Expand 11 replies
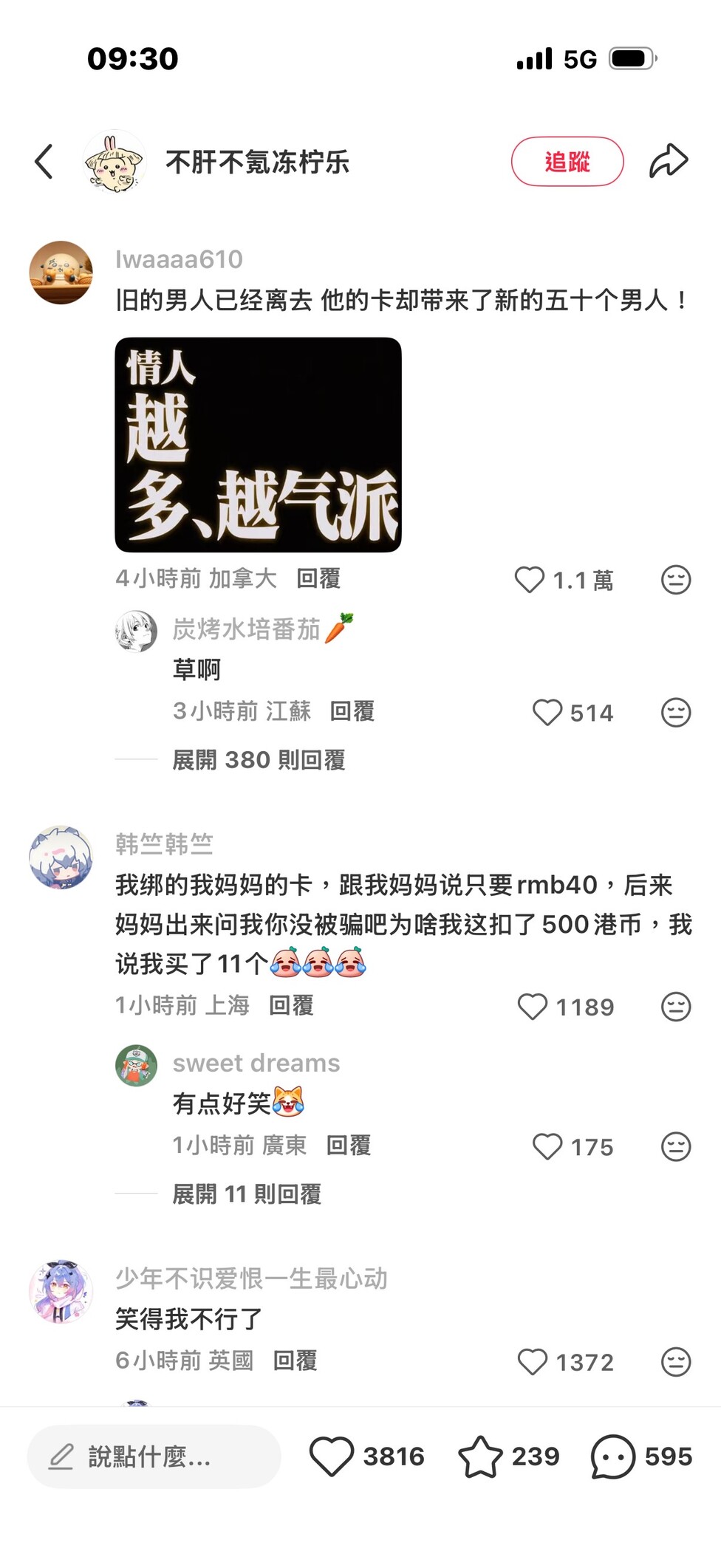This screenshot has width=721, height=1568. [x=246, y=1194]
